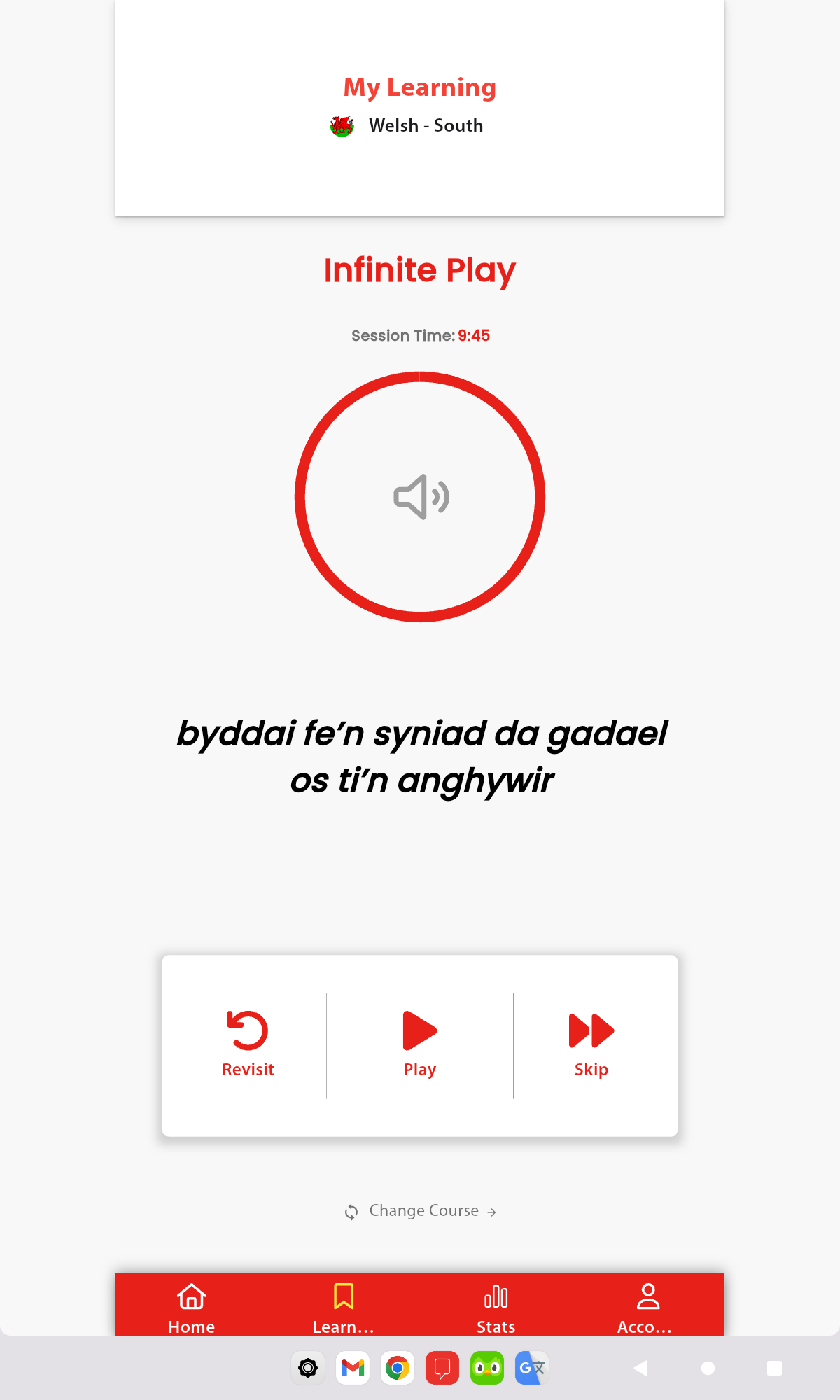This screenshot has width=840, height=1400.
Task: Switch to the Learning tab
Action: (344, 1308)
